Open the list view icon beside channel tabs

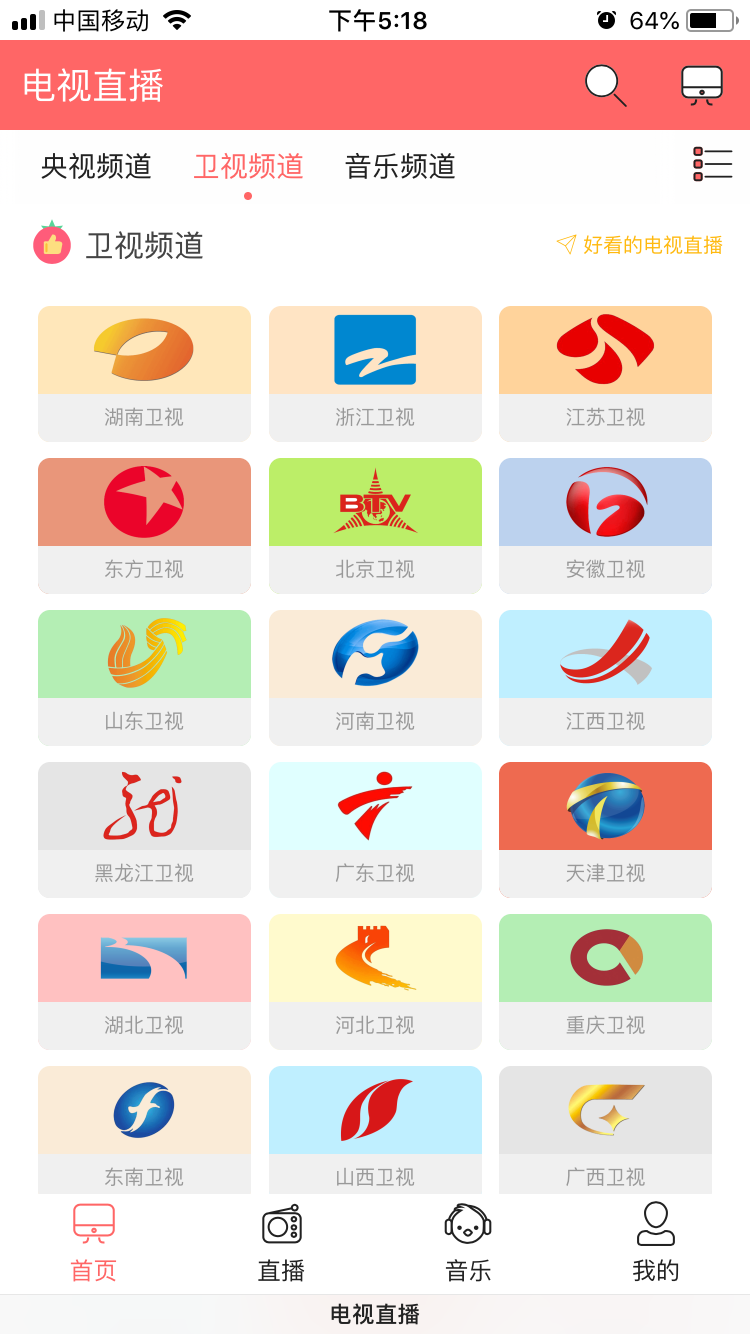click(712, 163)
